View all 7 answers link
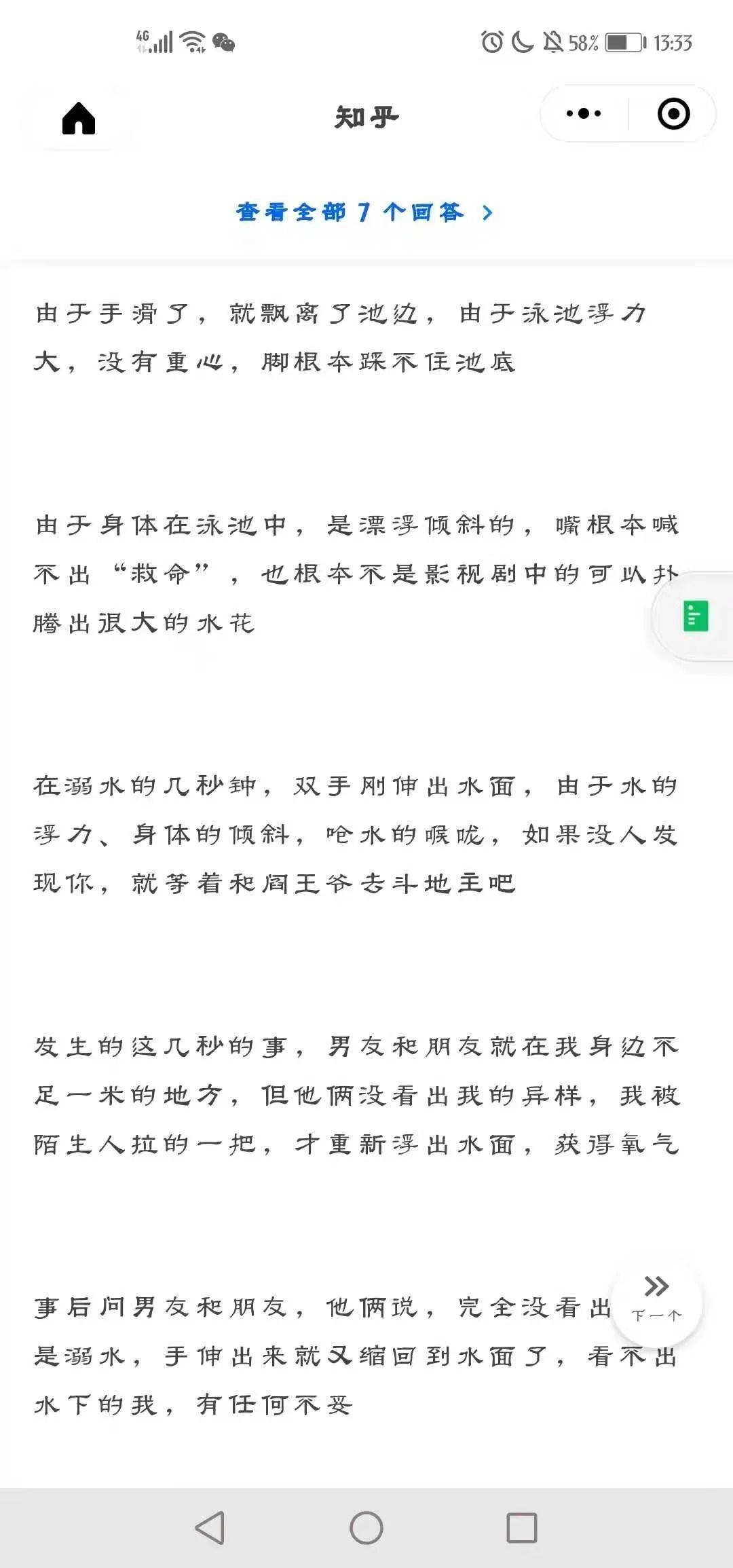Screen dimensions: 733x1568 (x=364, y=212)
